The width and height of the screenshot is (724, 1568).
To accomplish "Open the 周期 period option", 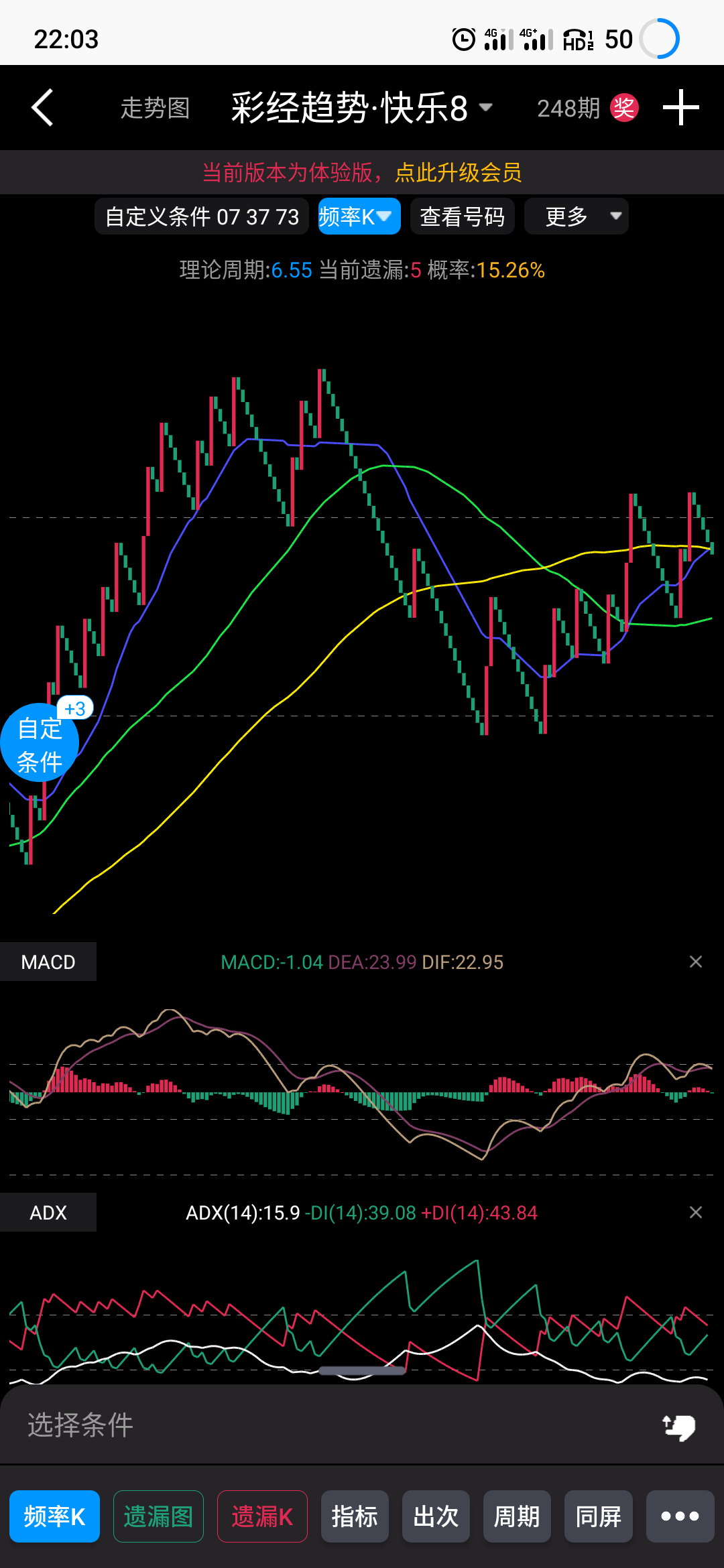I will (517, 1516).
